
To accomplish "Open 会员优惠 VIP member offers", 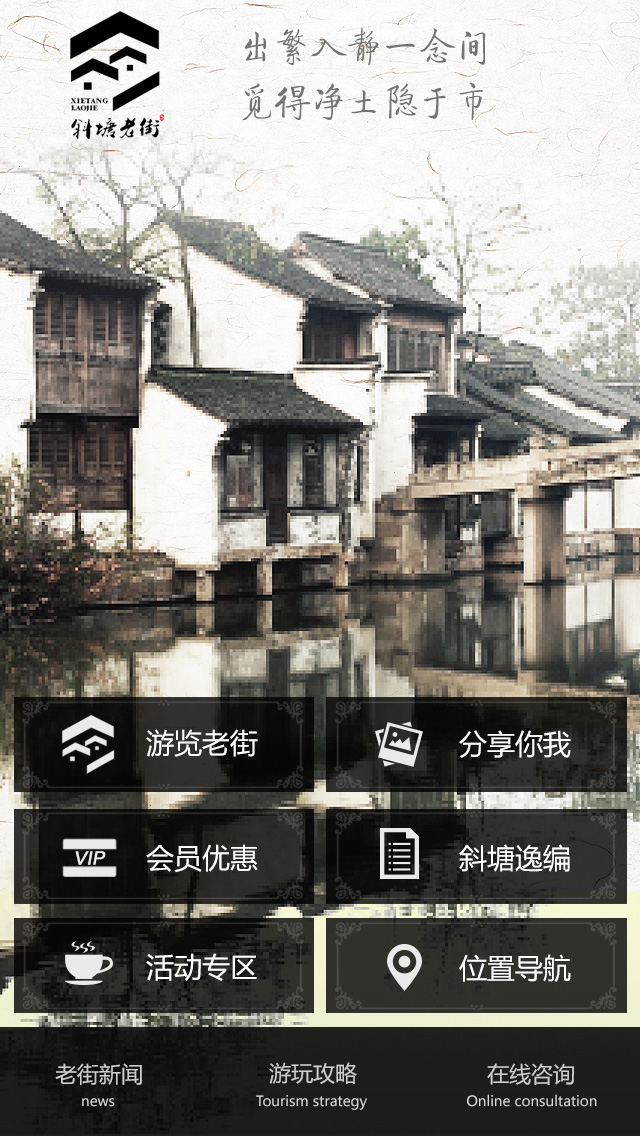I will [x=164, y=857].
